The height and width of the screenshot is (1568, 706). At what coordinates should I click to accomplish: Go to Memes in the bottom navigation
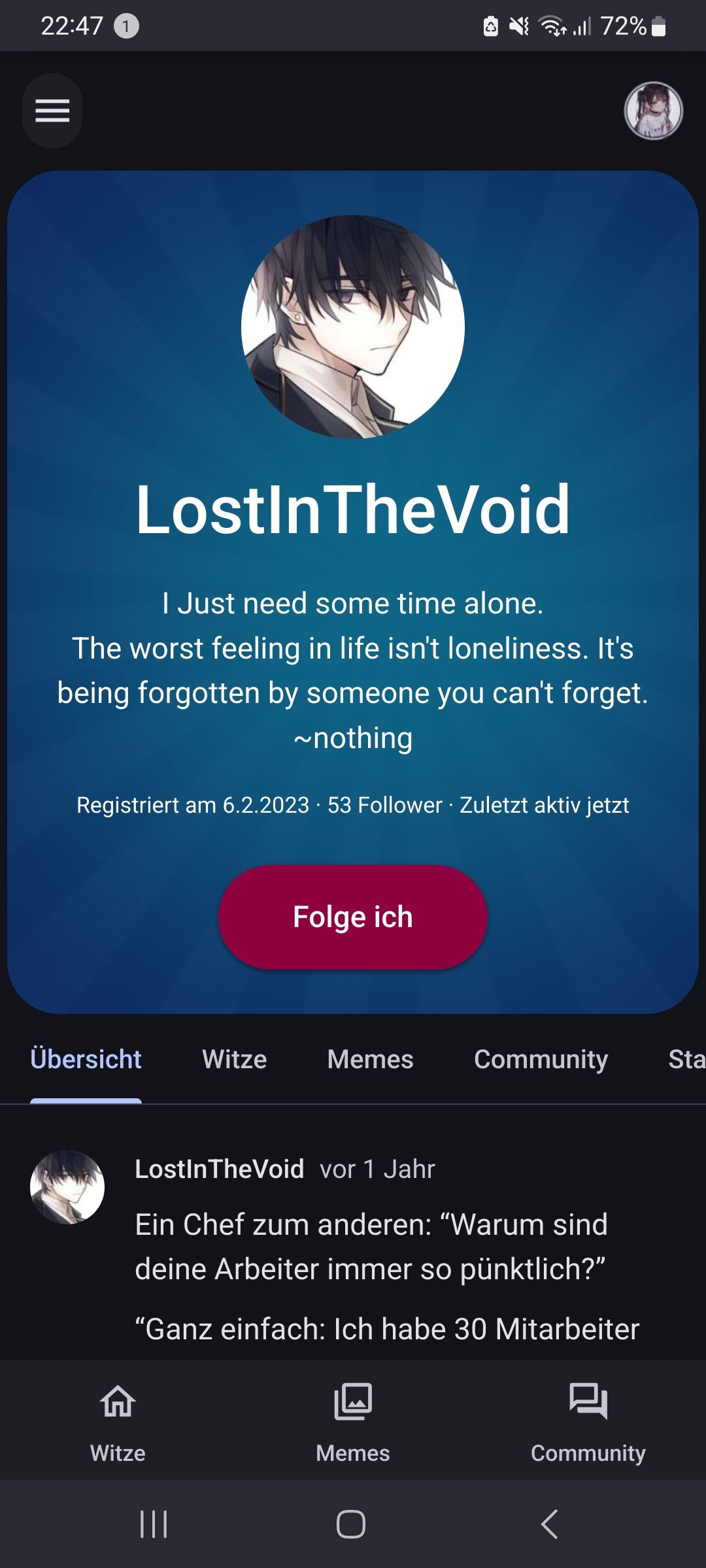(353, 1422)
